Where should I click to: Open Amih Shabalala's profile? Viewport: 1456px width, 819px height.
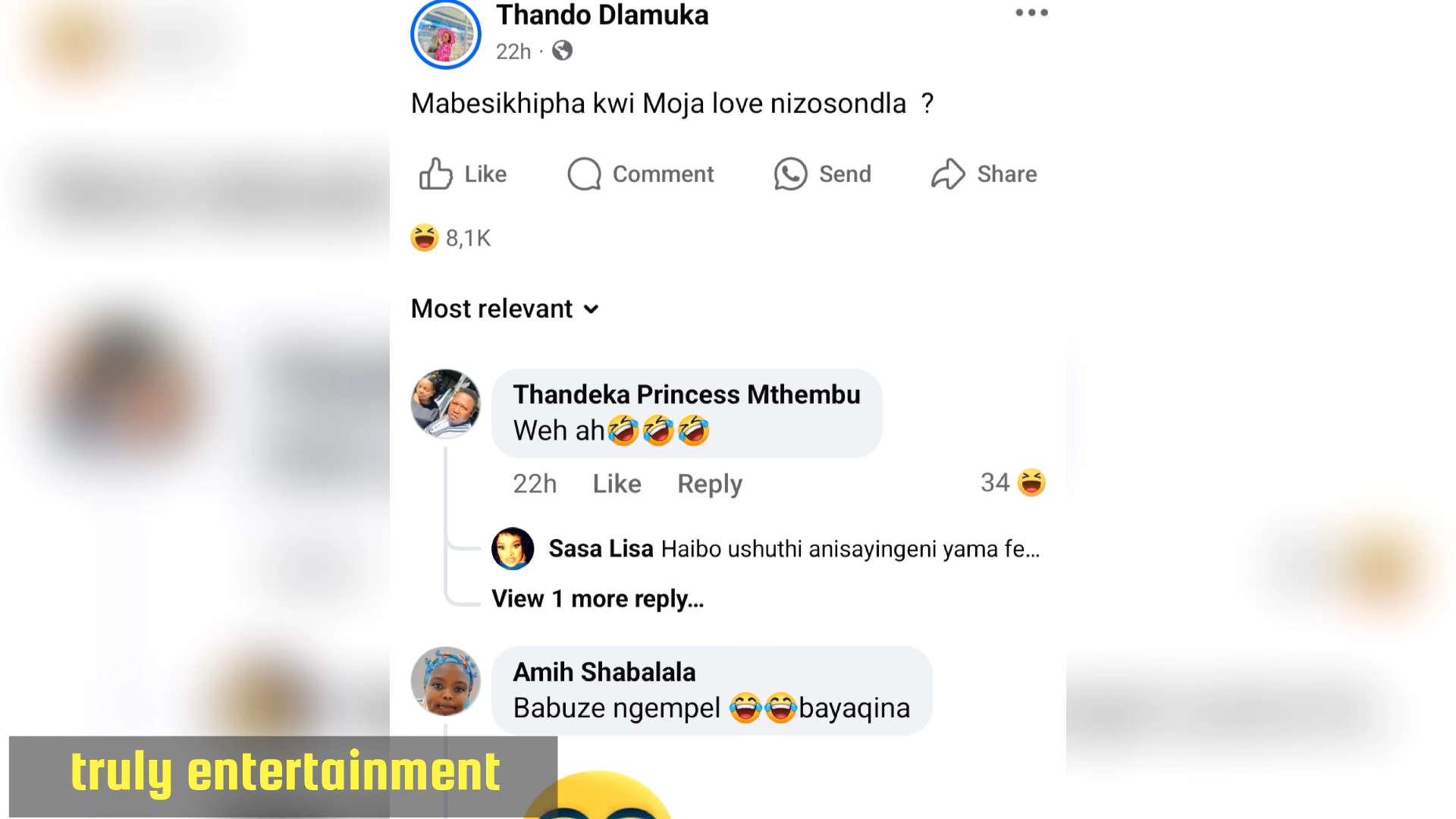point(604,673)
